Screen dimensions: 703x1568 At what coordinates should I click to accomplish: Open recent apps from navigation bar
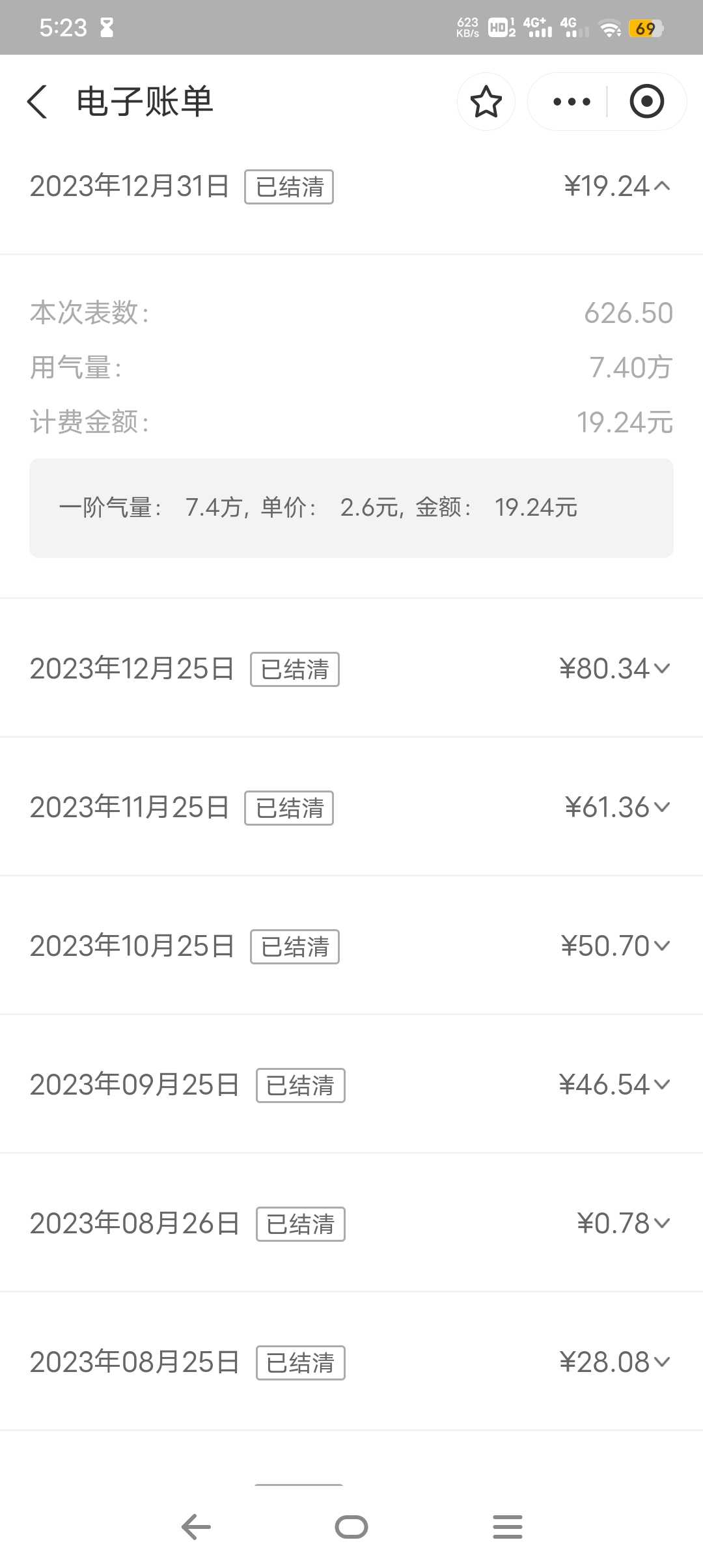coord(508,1527)
